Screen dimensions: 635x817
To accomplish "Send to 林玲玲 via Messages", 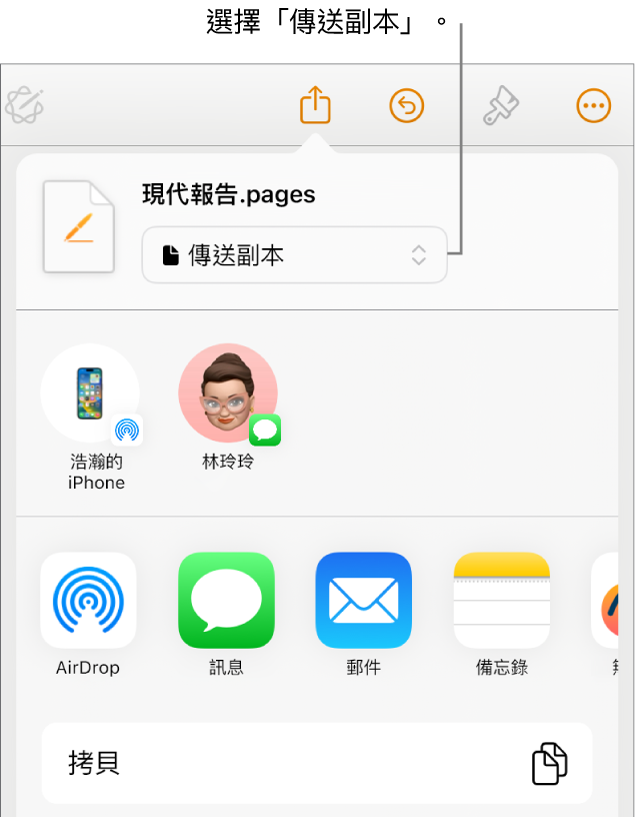I will tap(228, 395).
